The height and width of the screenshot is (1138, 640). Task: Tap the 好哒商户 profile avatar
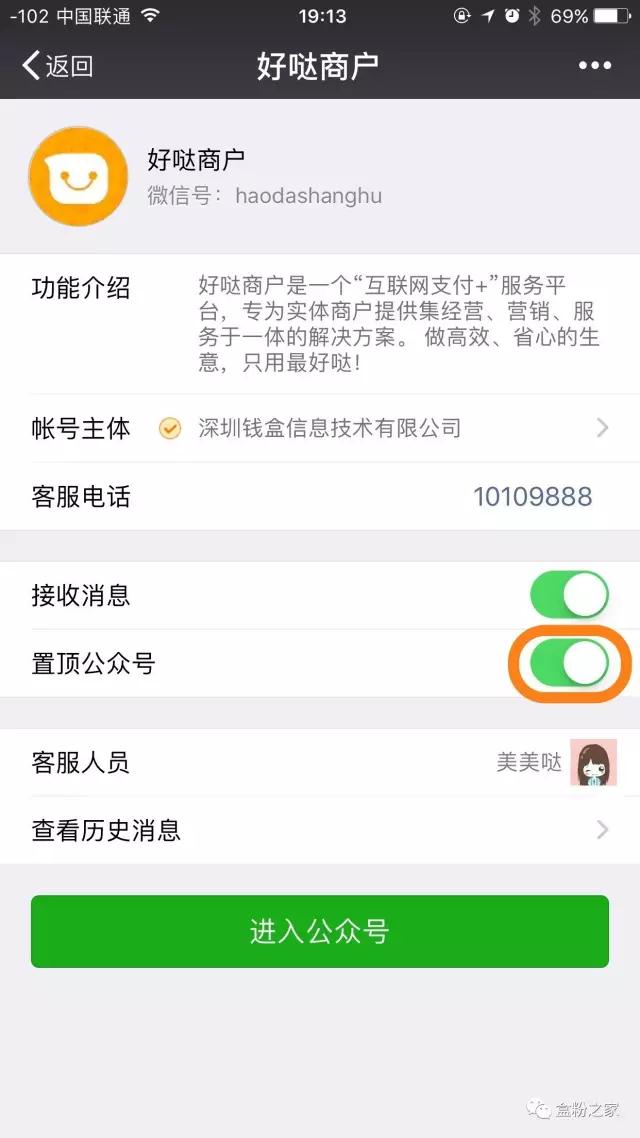pos(79,176)
